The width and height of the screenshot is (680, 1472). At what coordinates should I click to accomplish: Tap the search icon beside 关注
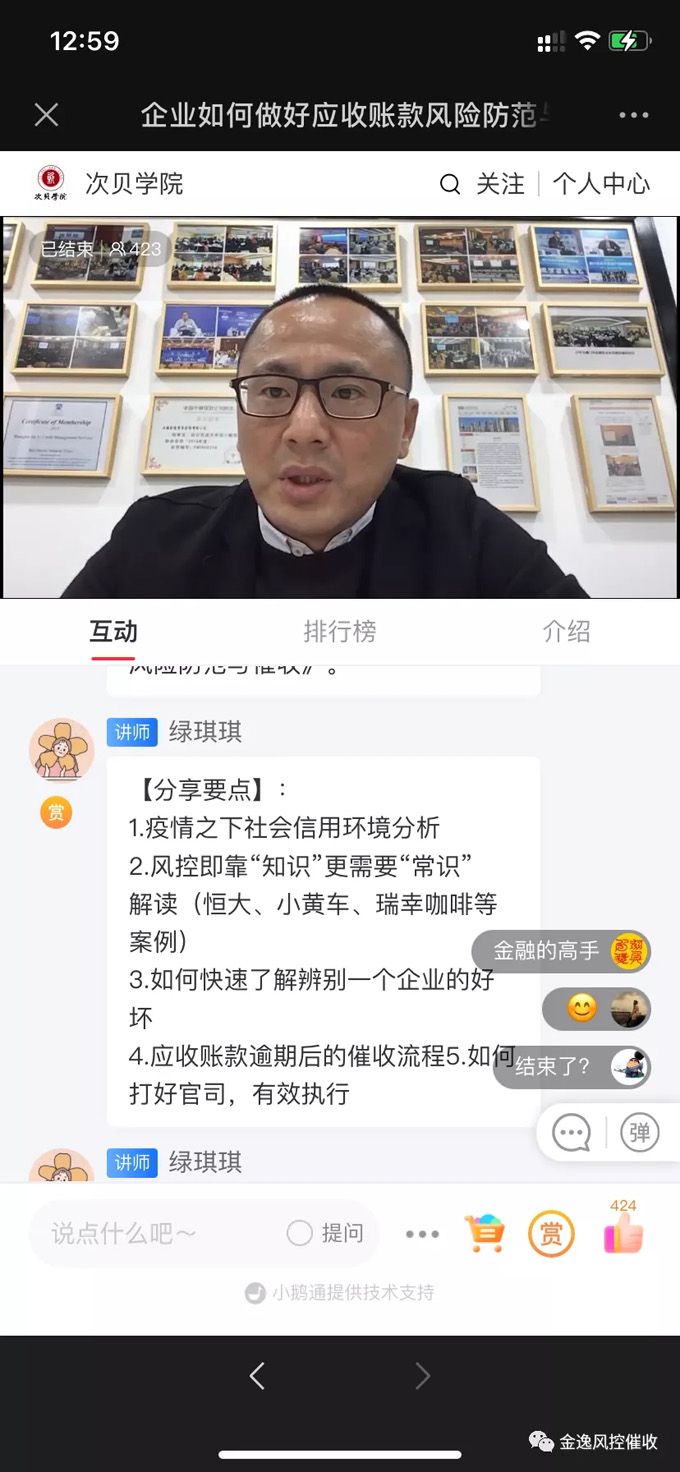(x=450, y=184)
